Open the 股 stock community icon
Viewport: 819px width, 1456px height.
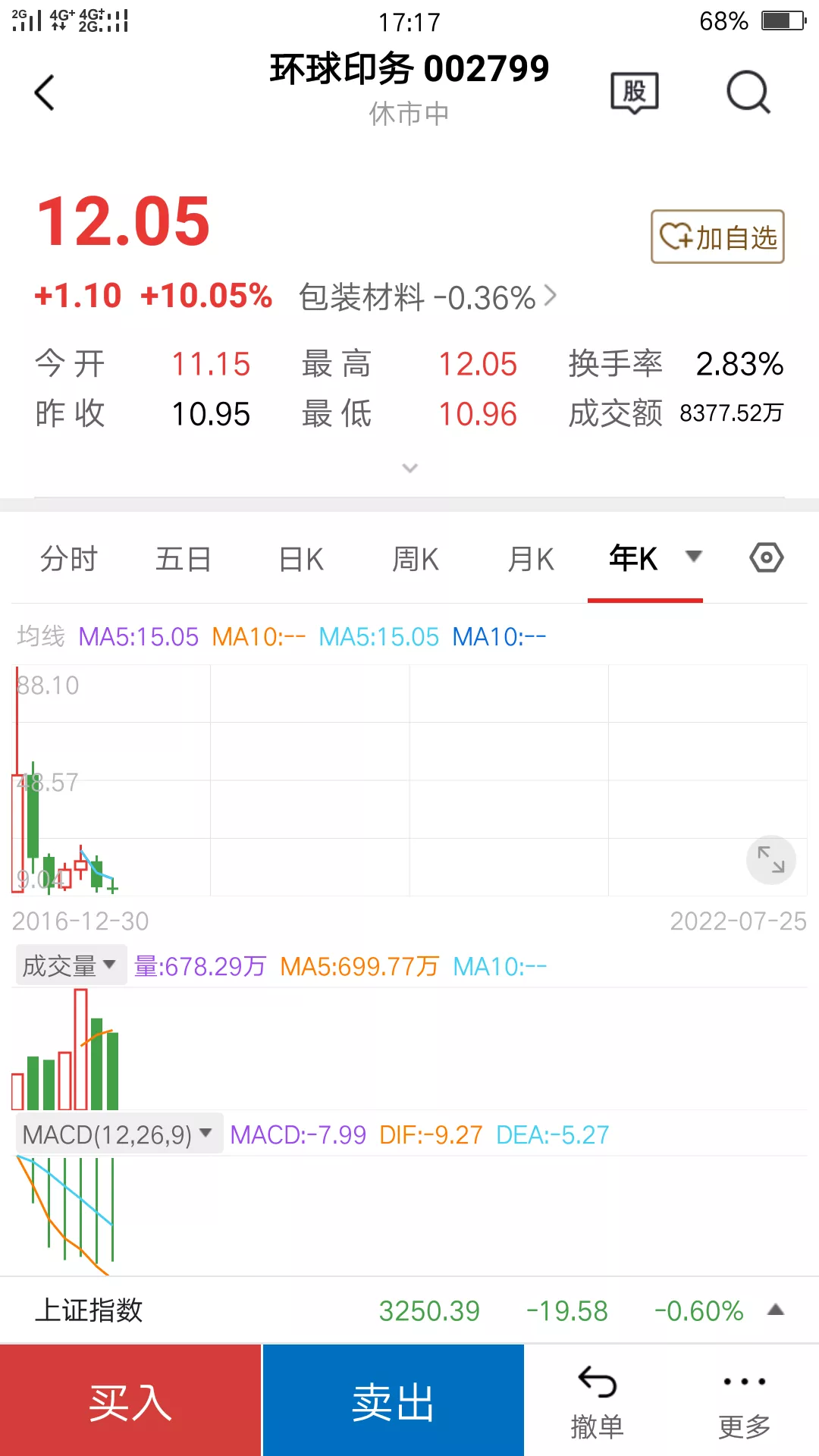[x=635, y=93]
